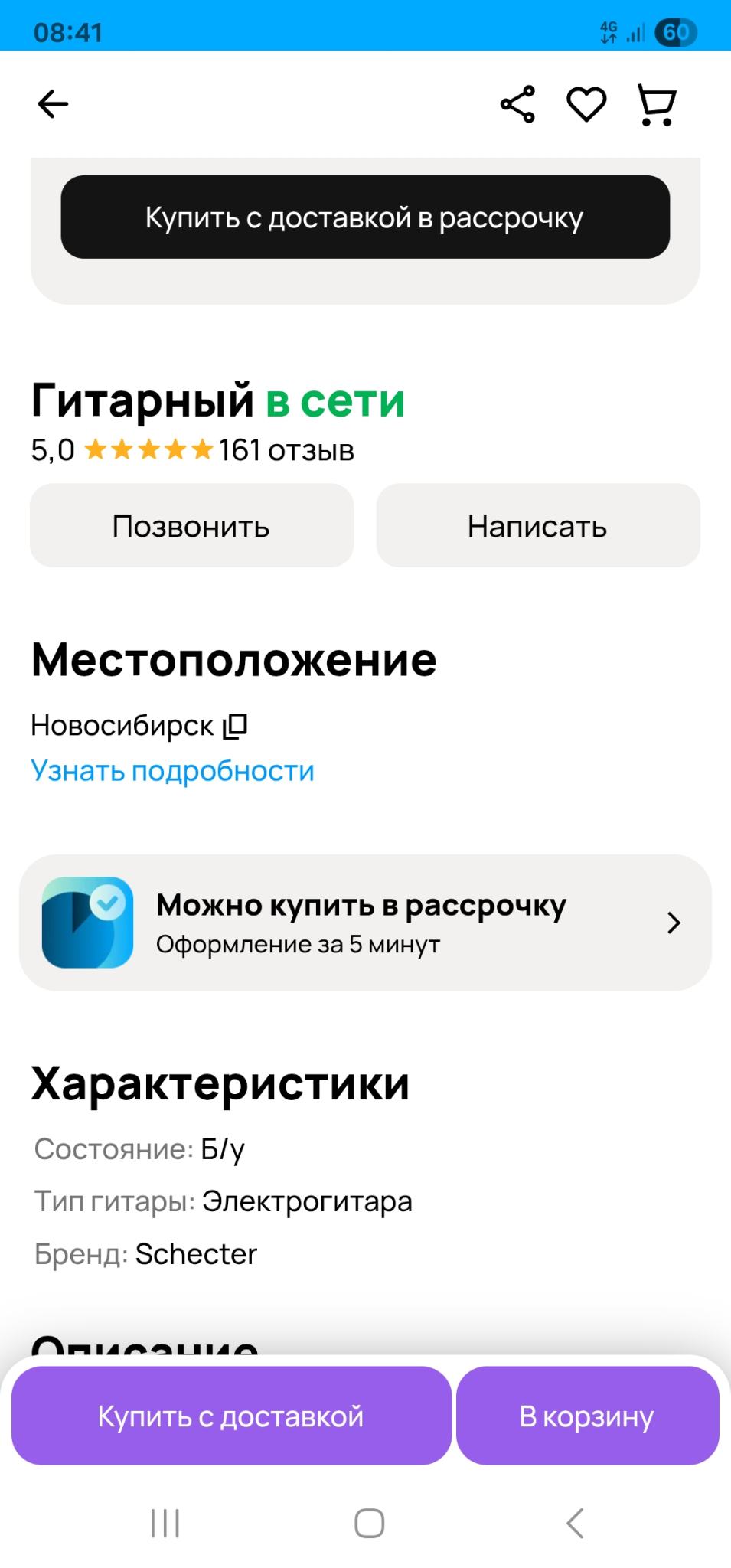Open the seller profile Гитарный
The image size is (731, 1568).
point(142,400)
